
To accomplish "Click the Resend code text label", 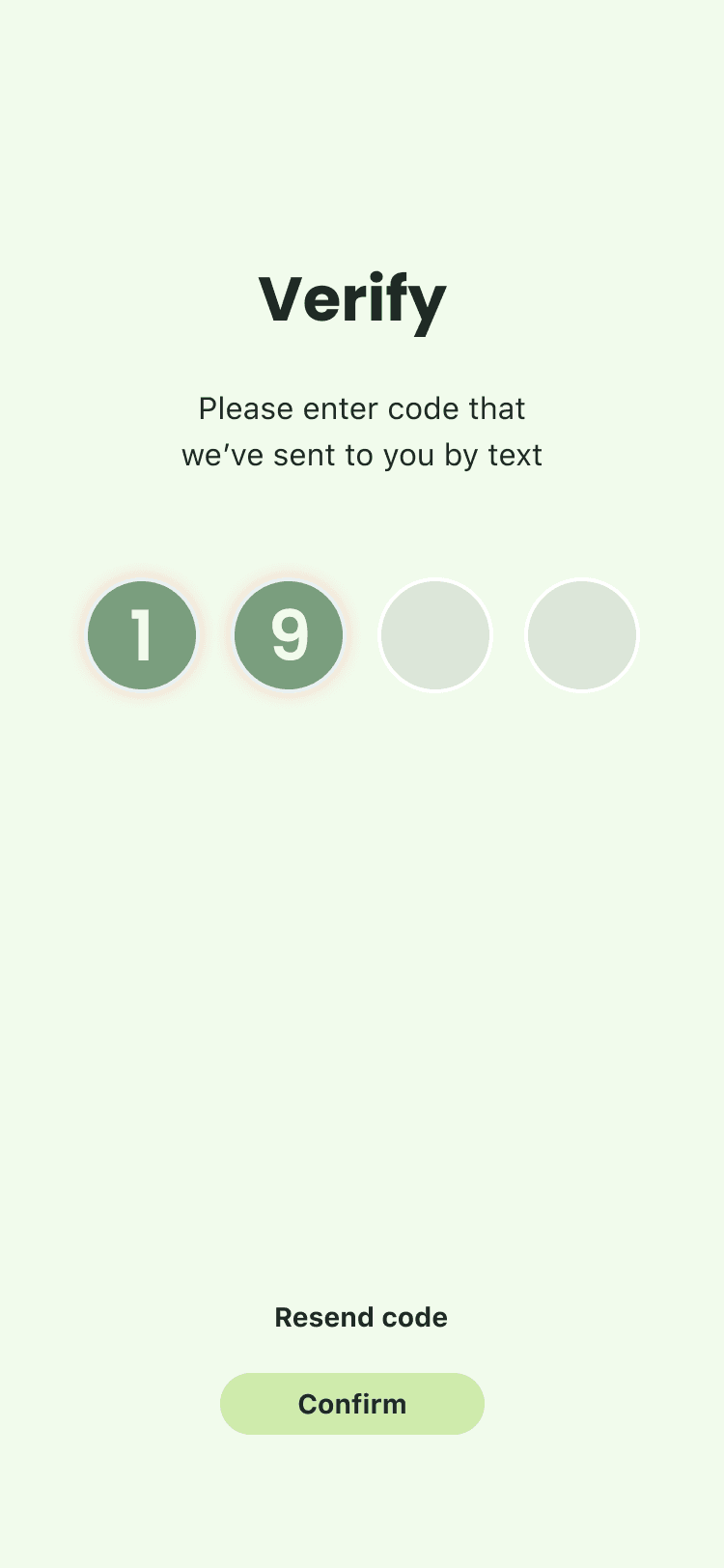I will pyautogui.click(x=361, y=1316).
